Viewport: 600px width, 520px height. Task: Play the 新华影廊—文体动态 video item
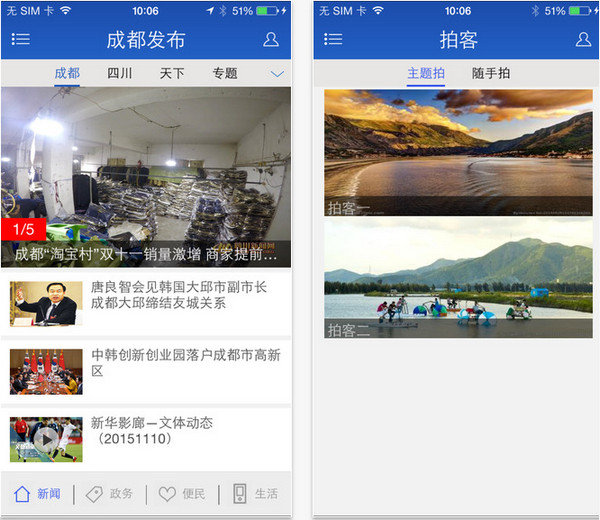point(146,440)
